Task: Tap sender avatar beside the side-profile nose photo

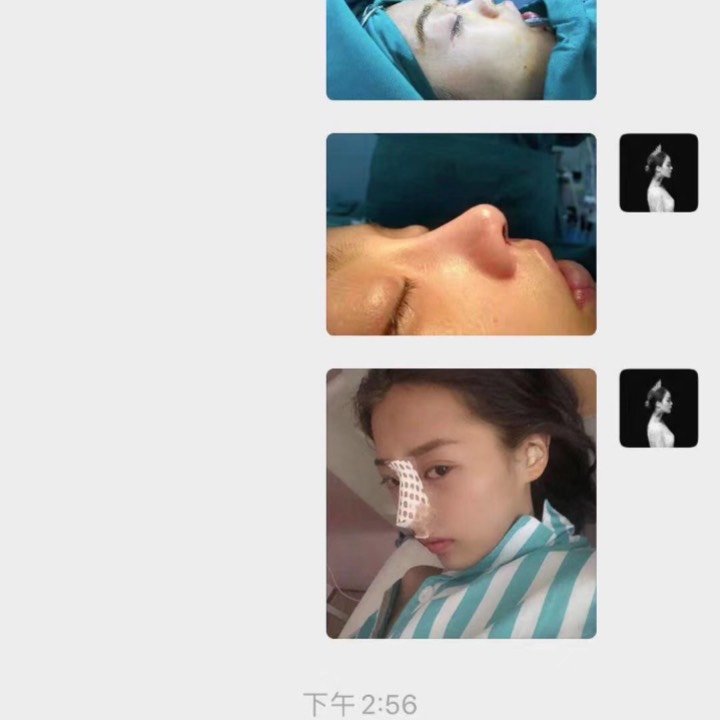Action: (x=658, y=173)
